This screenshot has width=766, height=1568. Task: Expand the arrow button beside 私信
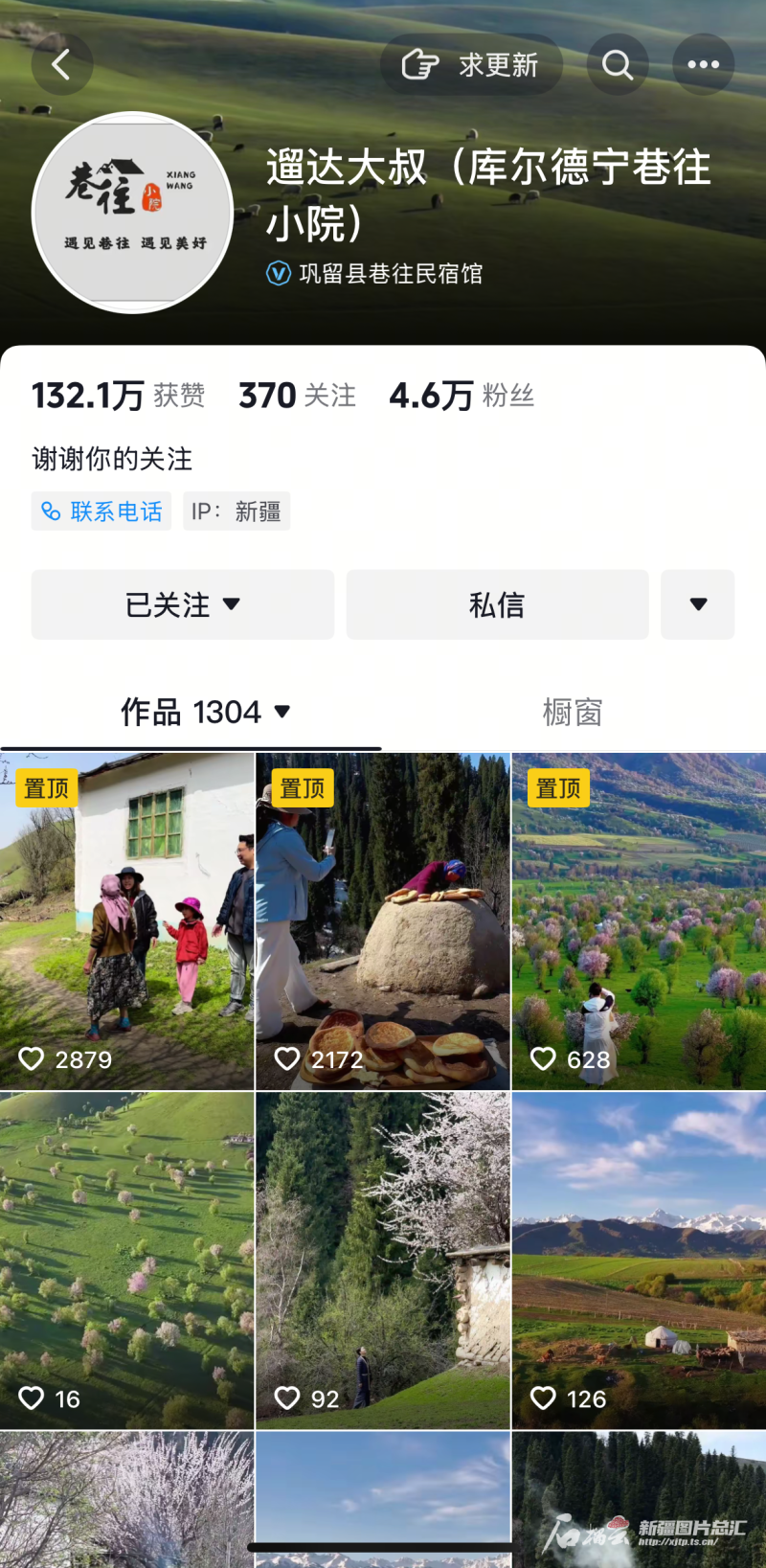point(698,604)
